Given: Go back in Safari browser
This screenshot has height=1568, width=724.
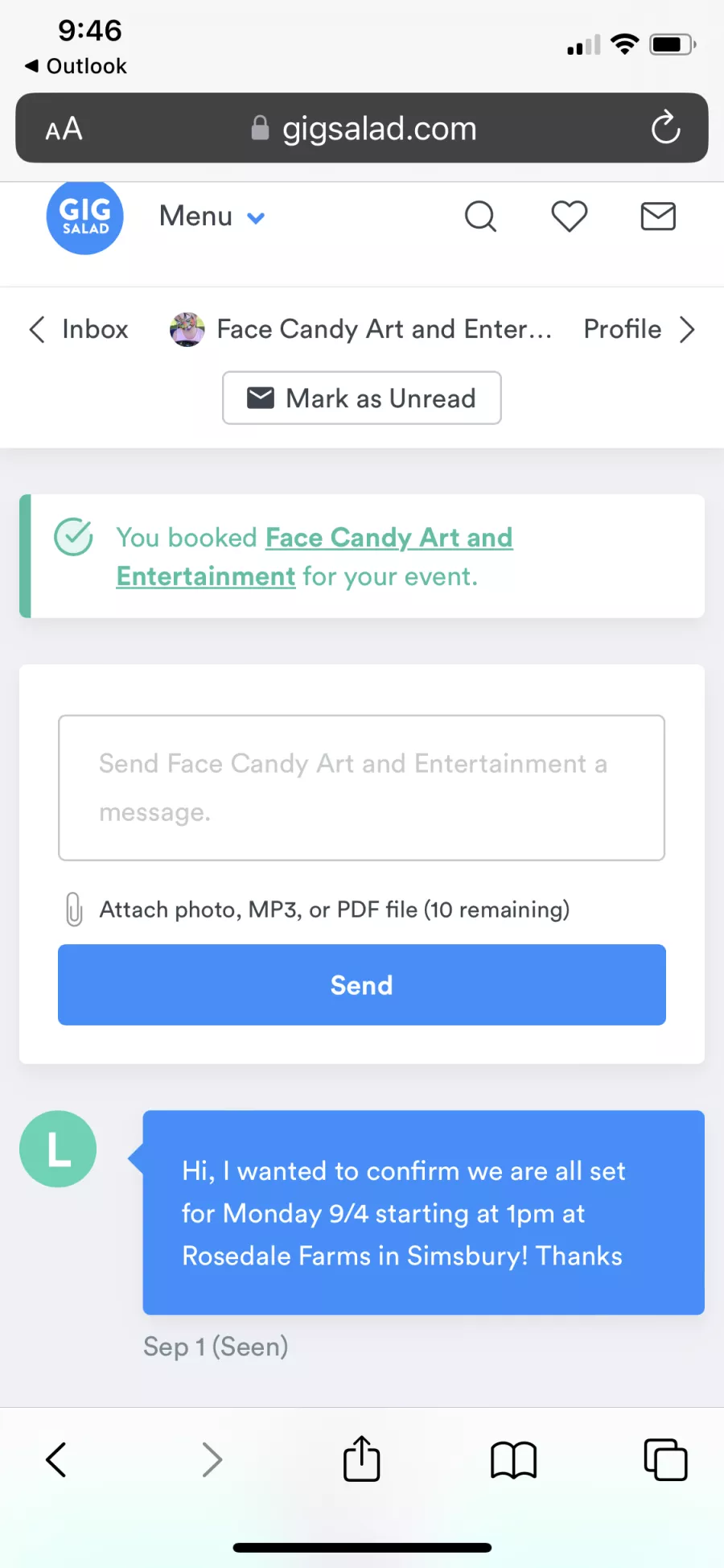Looking at the screenshot, I should click(56, 1459).
